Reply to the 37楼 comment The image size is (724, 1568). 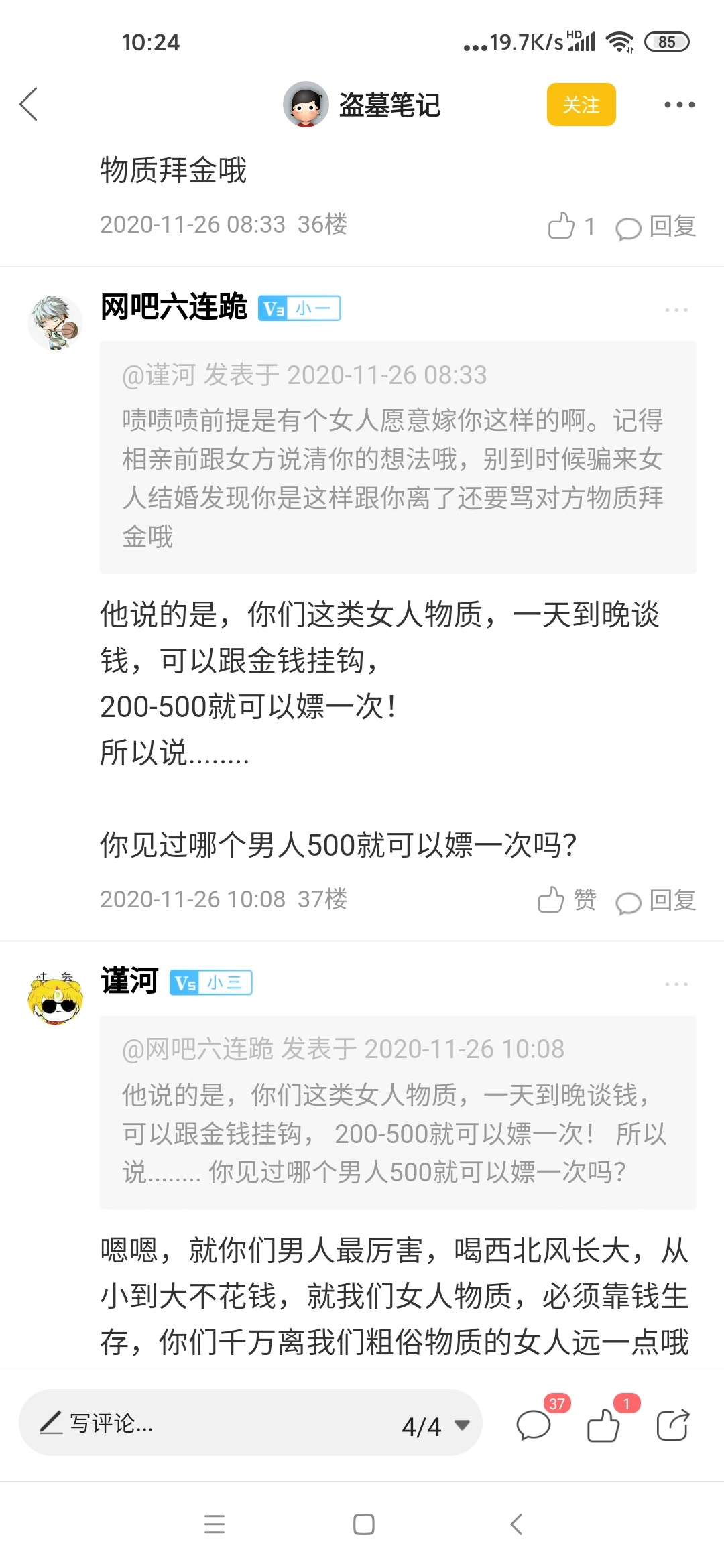click(x=656, y=901)
